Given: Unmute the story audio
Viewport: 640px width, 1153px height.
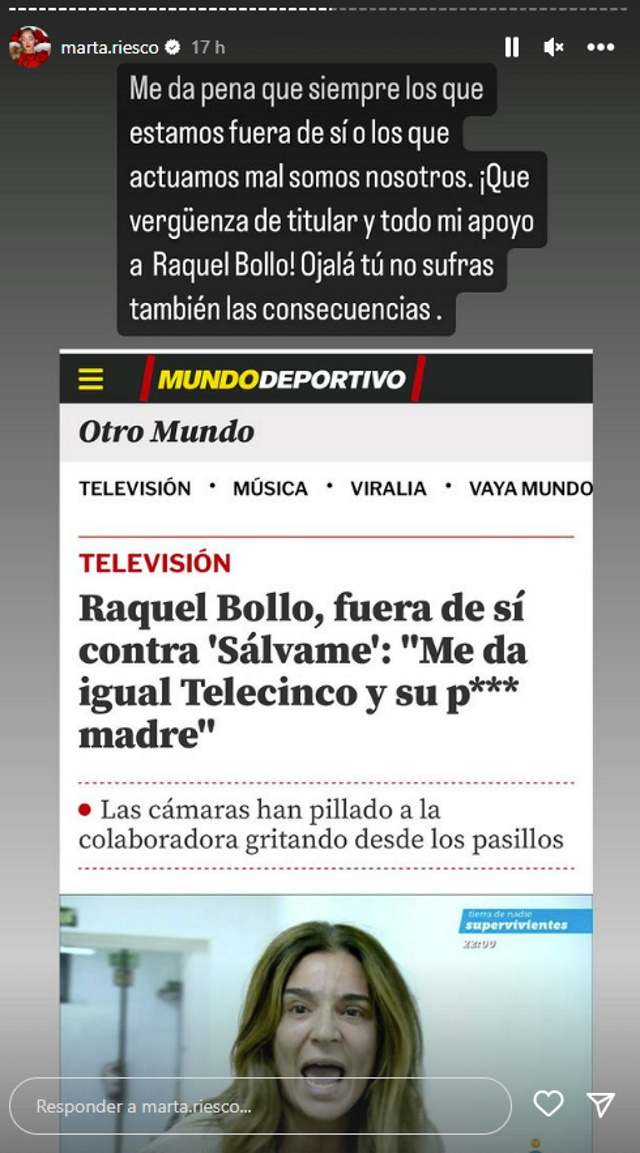Looking at the screenshot, I should pos(554,47).
